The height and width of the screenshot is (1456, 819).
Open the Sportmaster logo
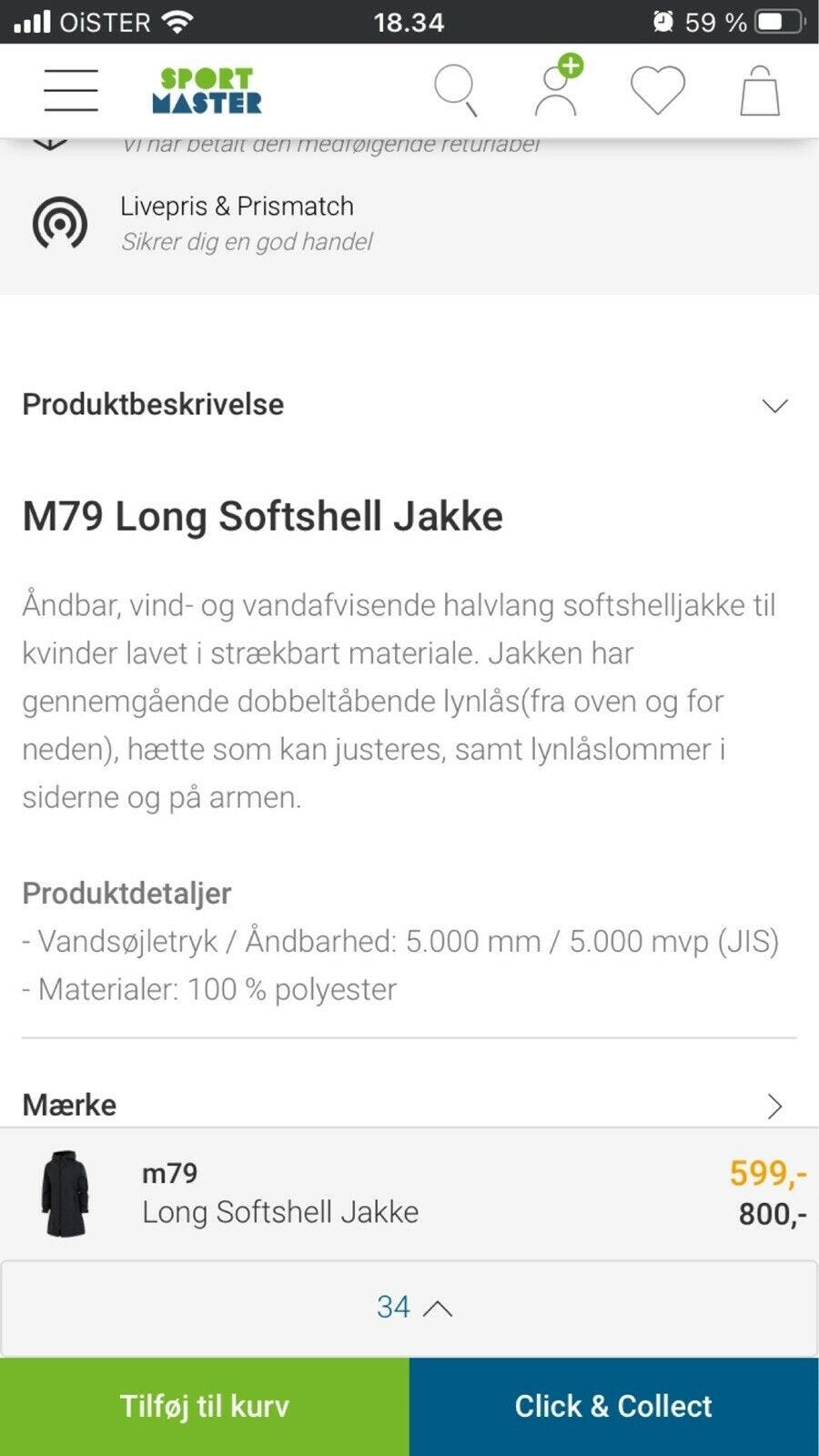207,90
